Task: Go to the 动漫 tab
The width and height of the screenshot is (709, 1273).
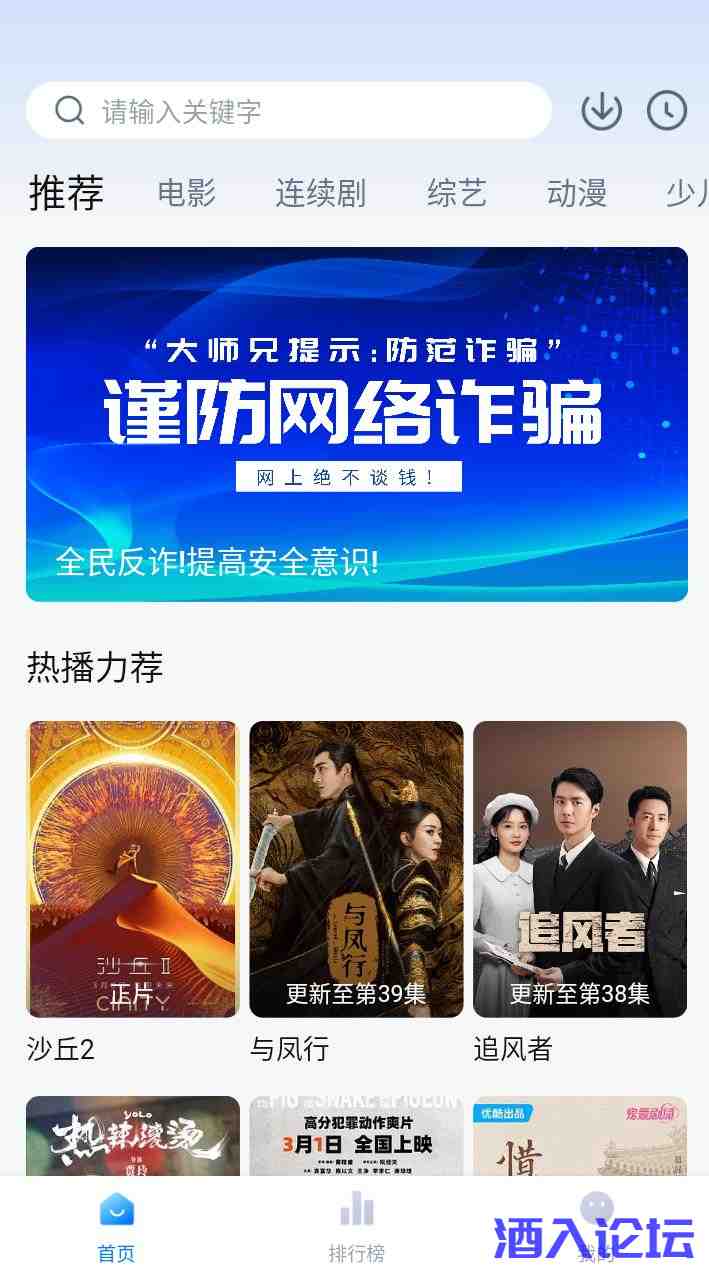Action: [576, 192]
